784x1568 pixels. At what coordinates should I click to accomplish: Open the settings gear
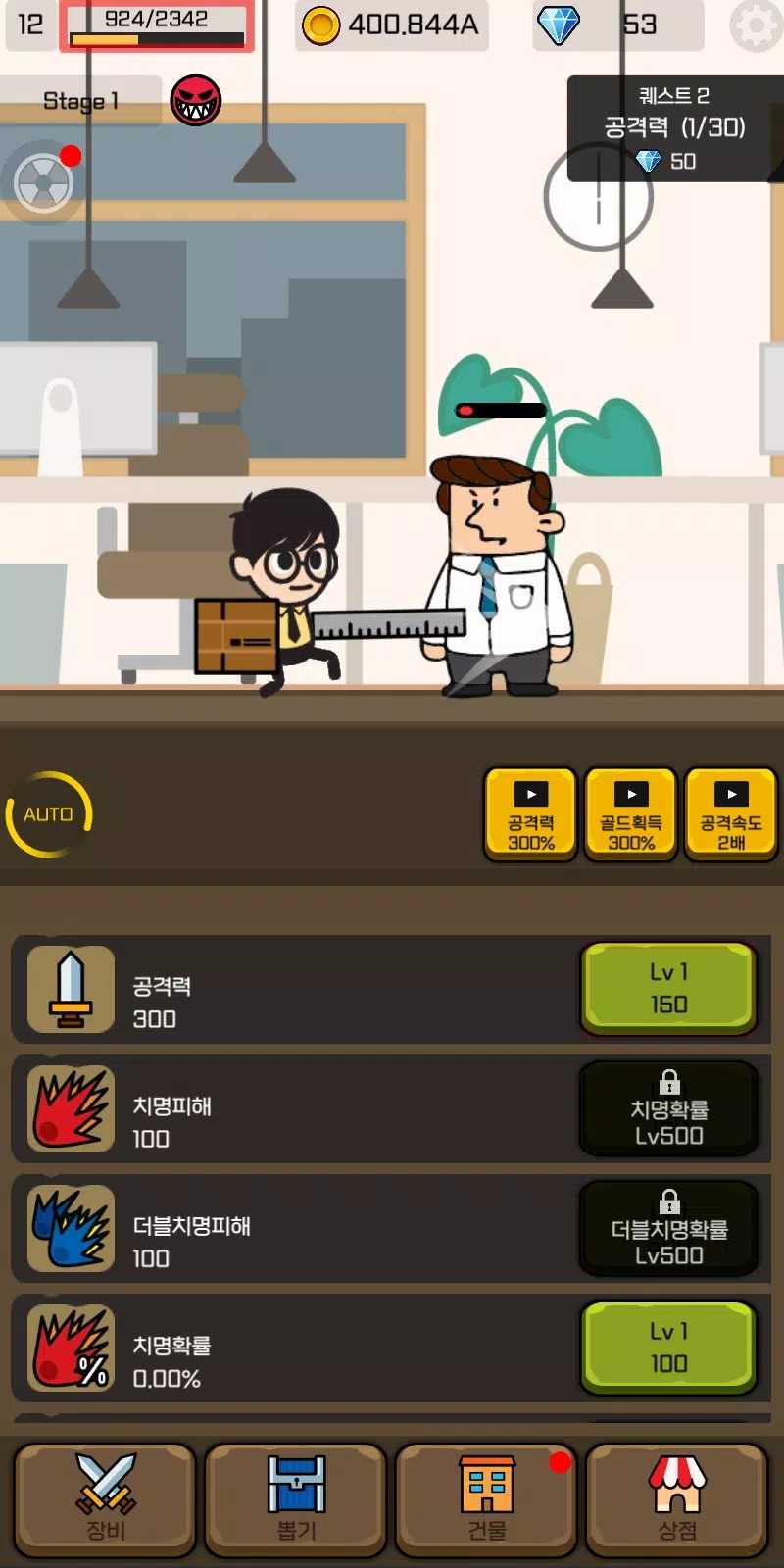pyautogui.click(x=756, y=26)
